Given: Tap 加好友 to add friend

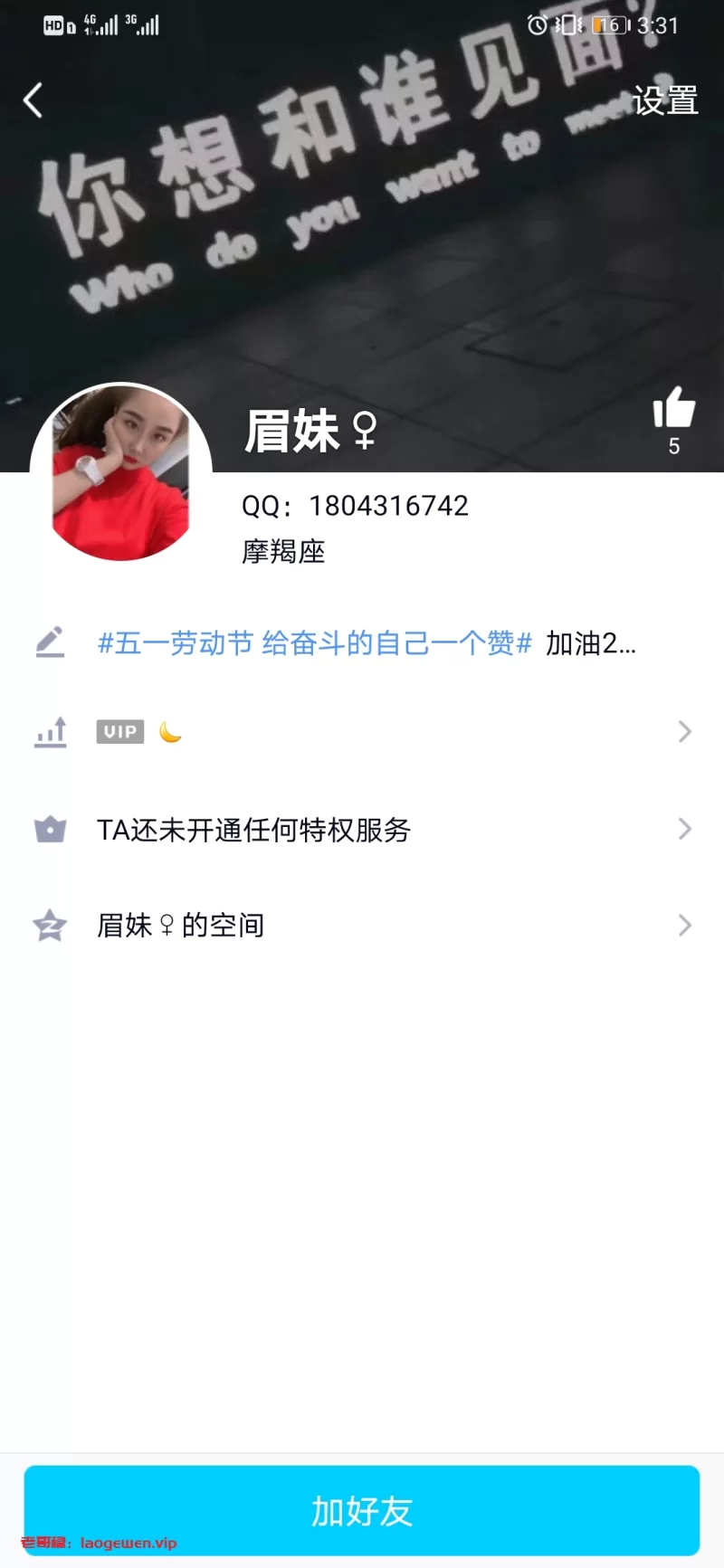Looking at the screenshot, I should [x=362, y=1511].
